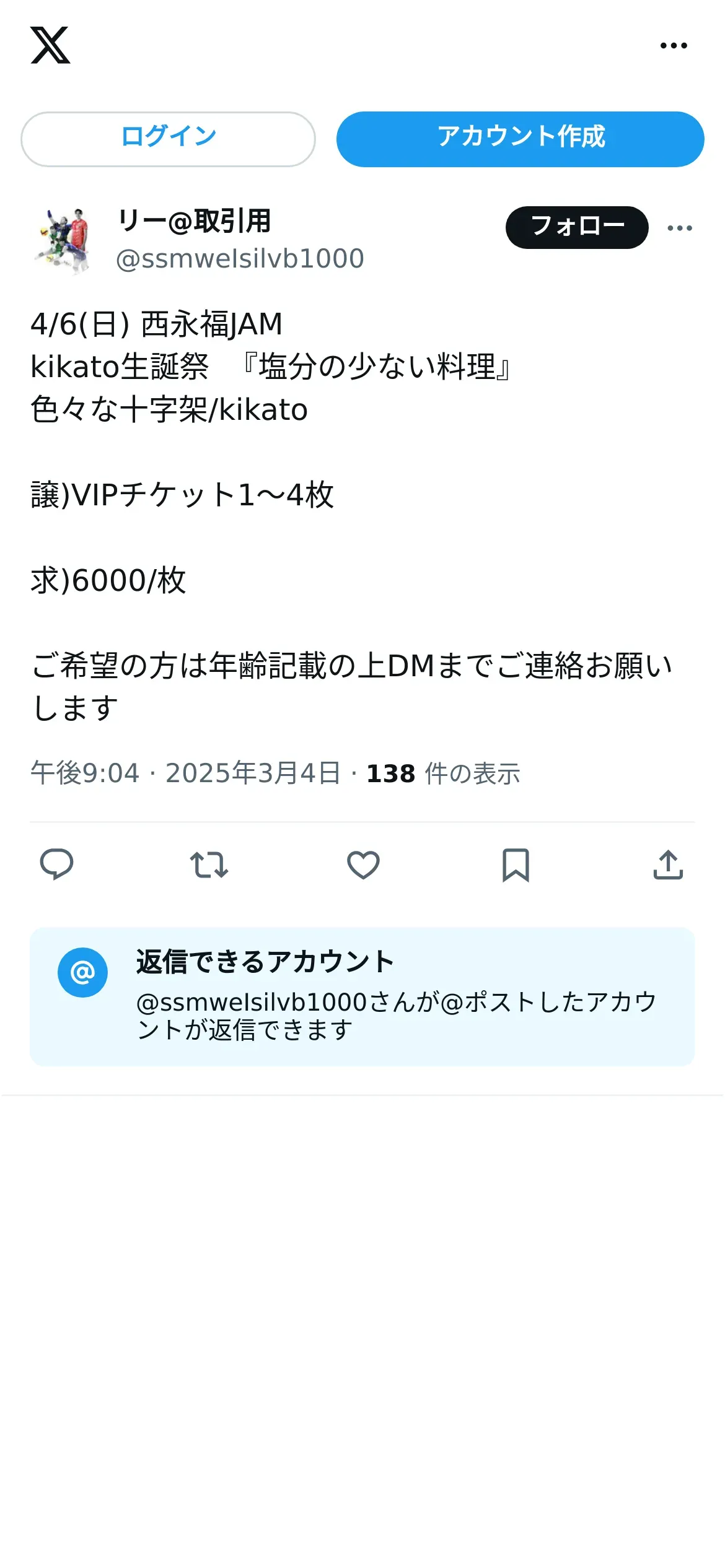
Task: Share the post
Action: point(668,865)
